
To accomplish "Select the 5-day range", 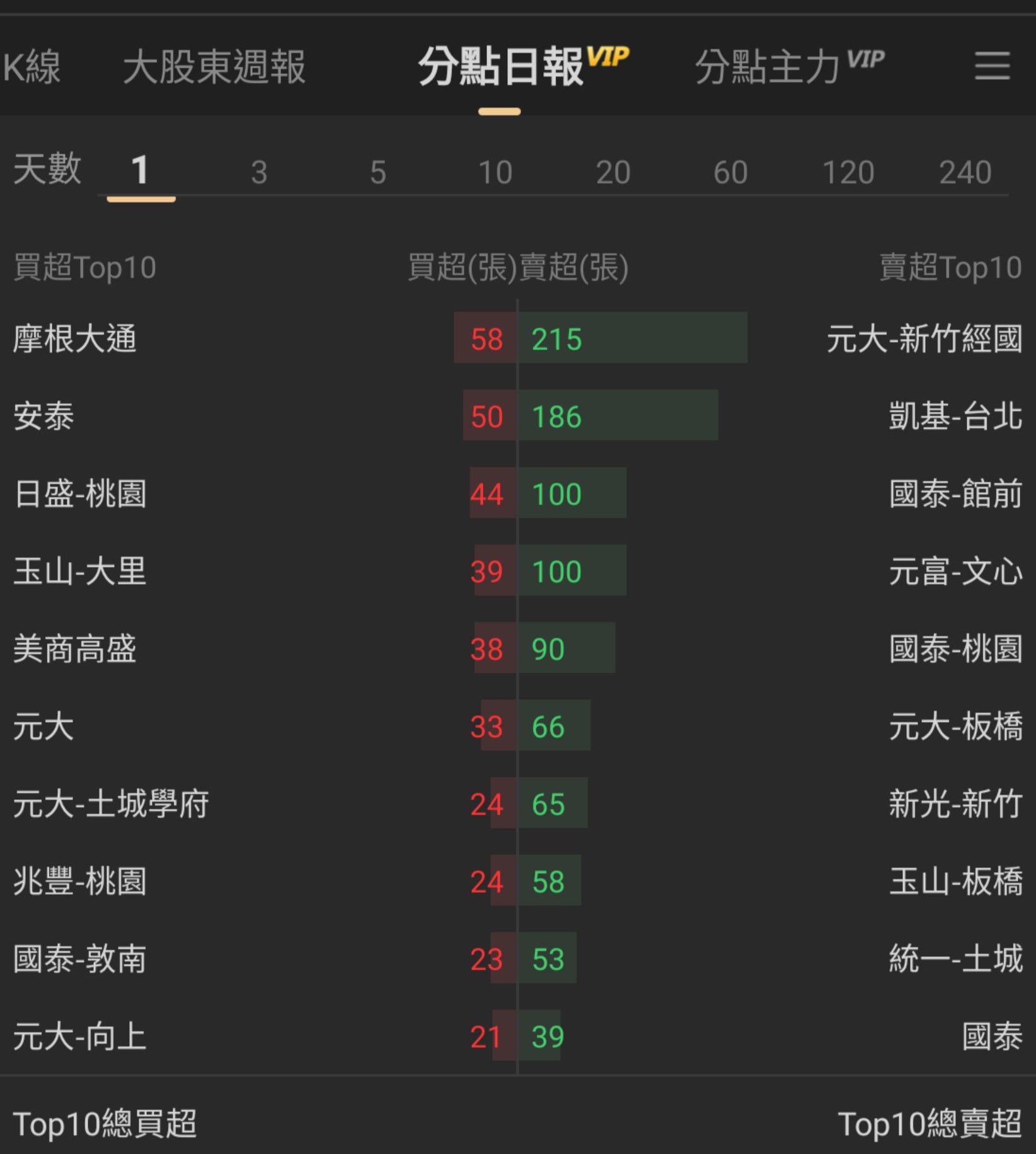I will coord(377,171).
